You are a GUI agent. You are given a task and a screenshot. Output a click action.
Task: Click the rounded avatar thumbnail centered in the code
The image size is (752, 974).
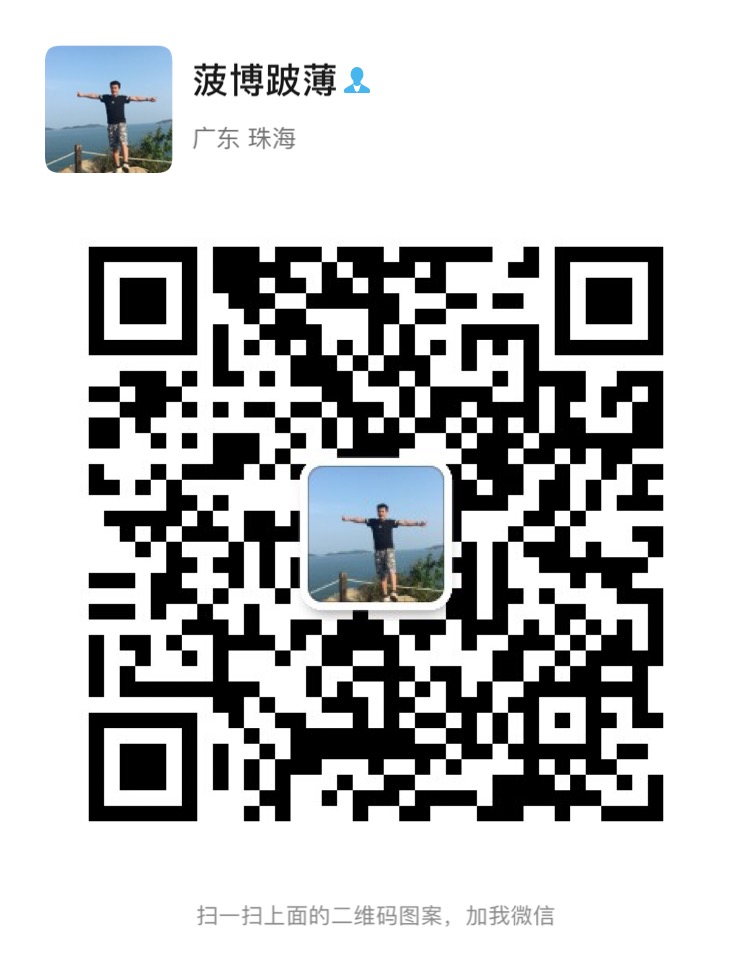tap(376, 537)
